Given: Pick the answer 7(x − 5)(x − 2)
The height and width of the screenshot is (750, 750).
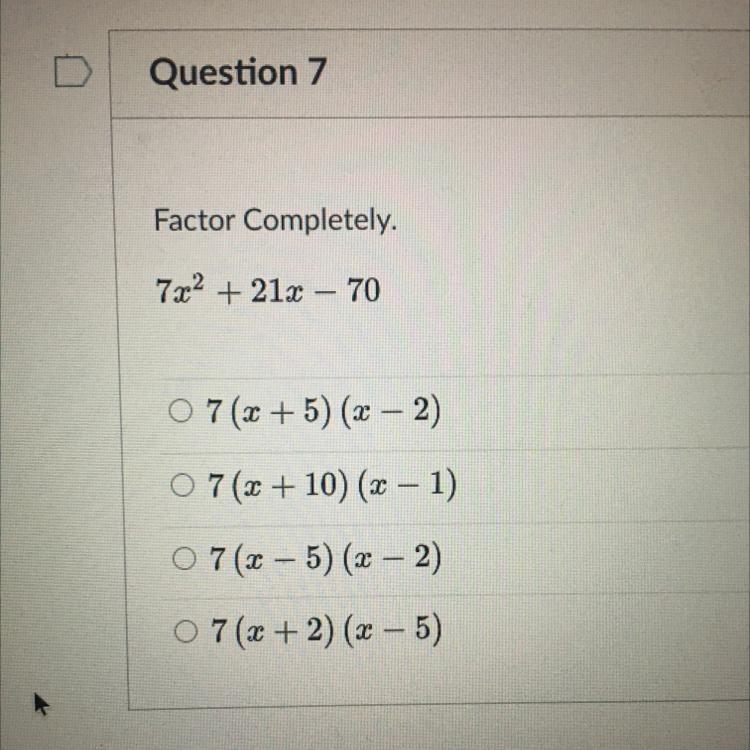Looking at the screenshot, I should [x=183, y=557].
